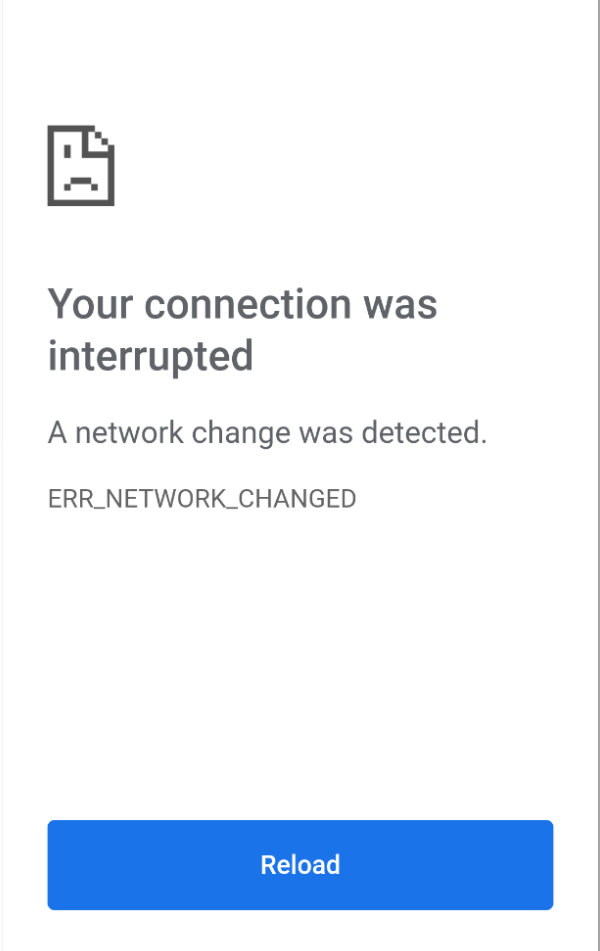Tap the Reload button

click(300, 865)
